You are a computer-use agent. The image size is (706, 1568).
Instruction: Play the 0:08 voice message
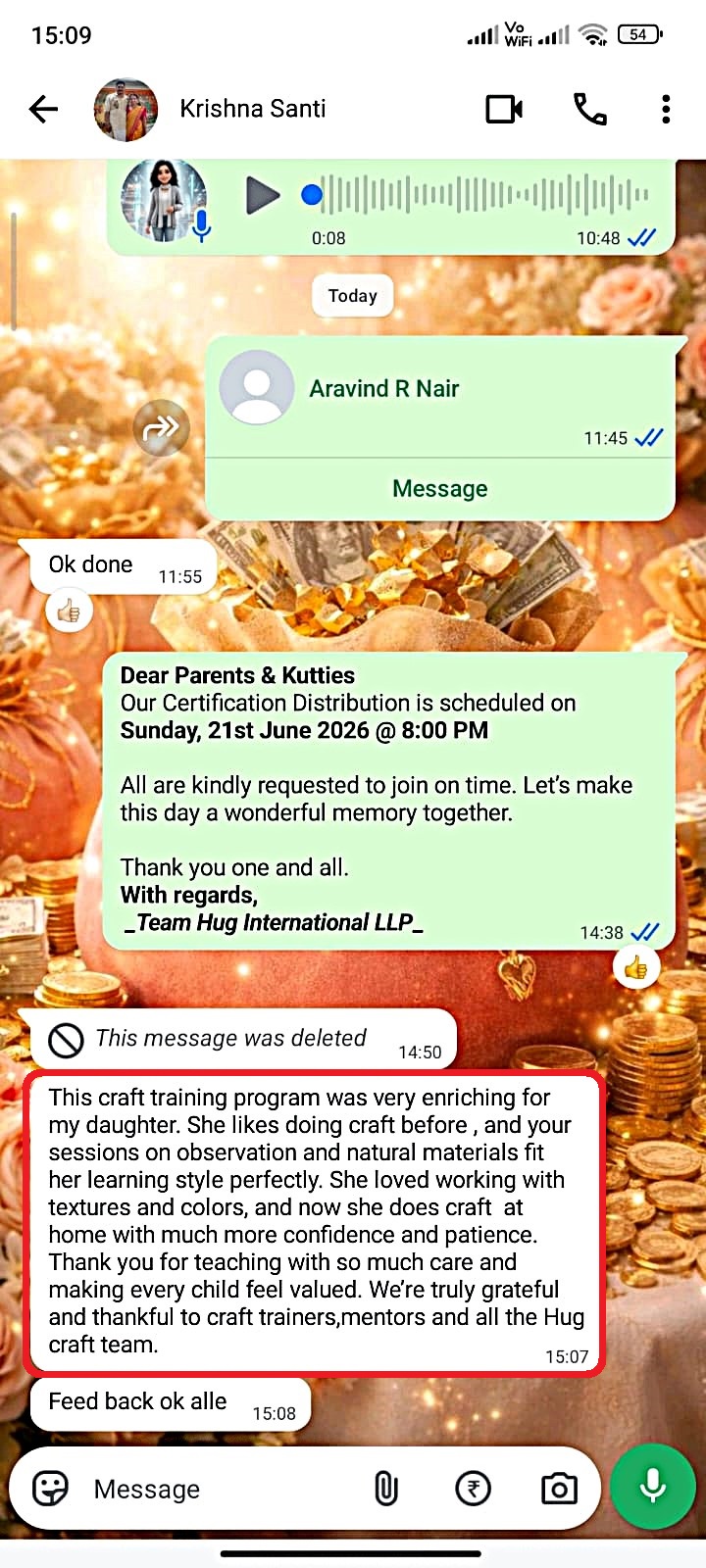262,196
